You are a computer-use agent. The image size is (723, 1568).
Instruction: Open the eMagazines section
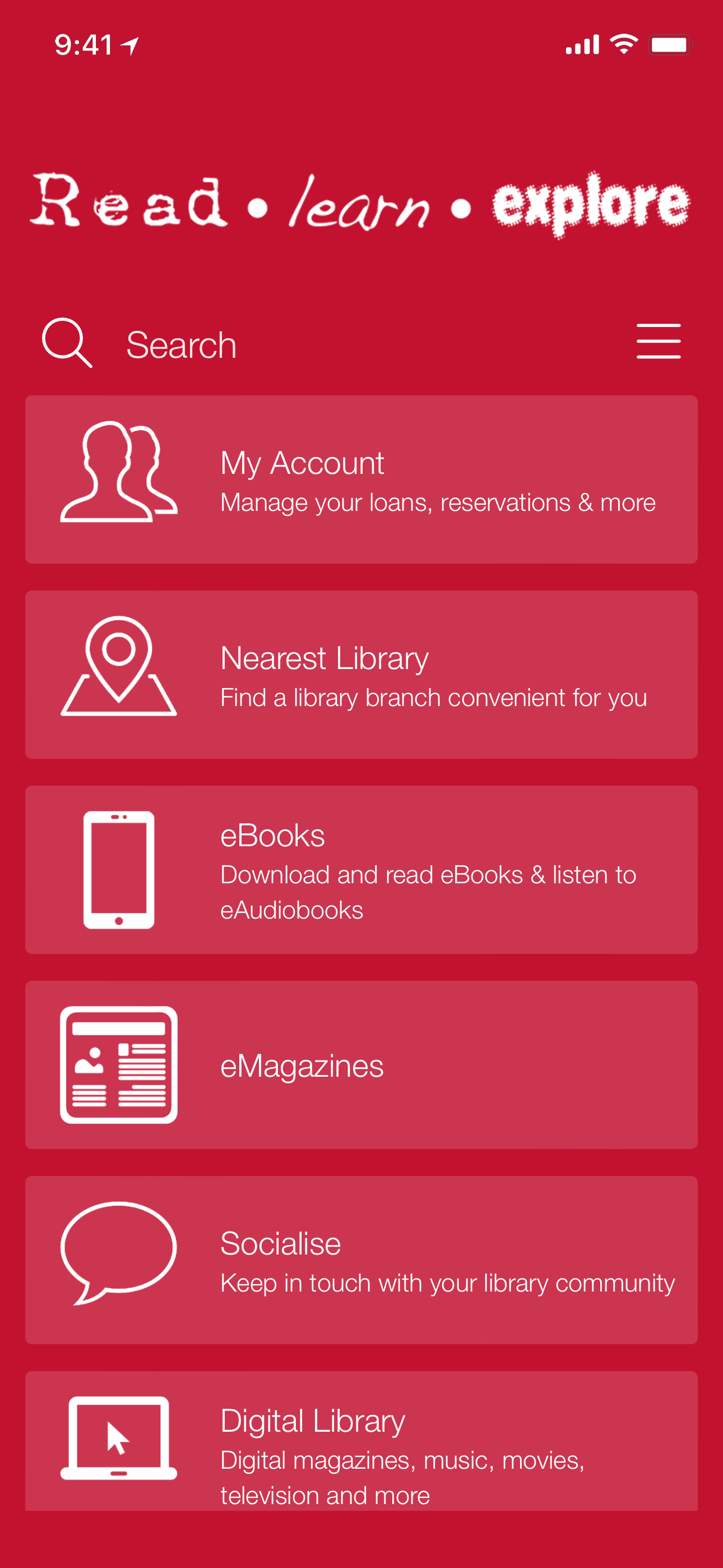point(361,1065)
